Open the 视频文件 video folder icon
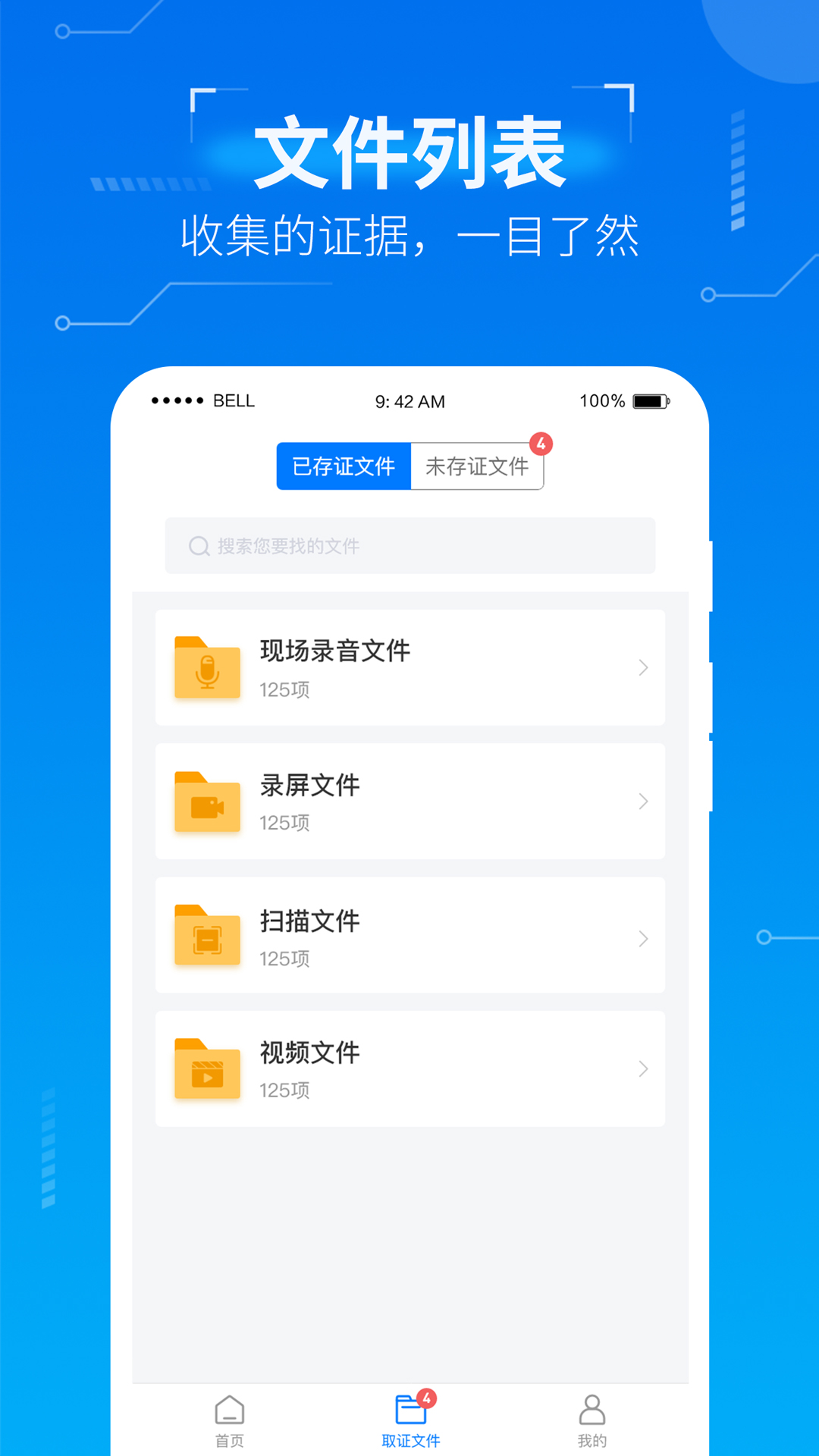The image size is (819, 1456). tap(207, 1069)
